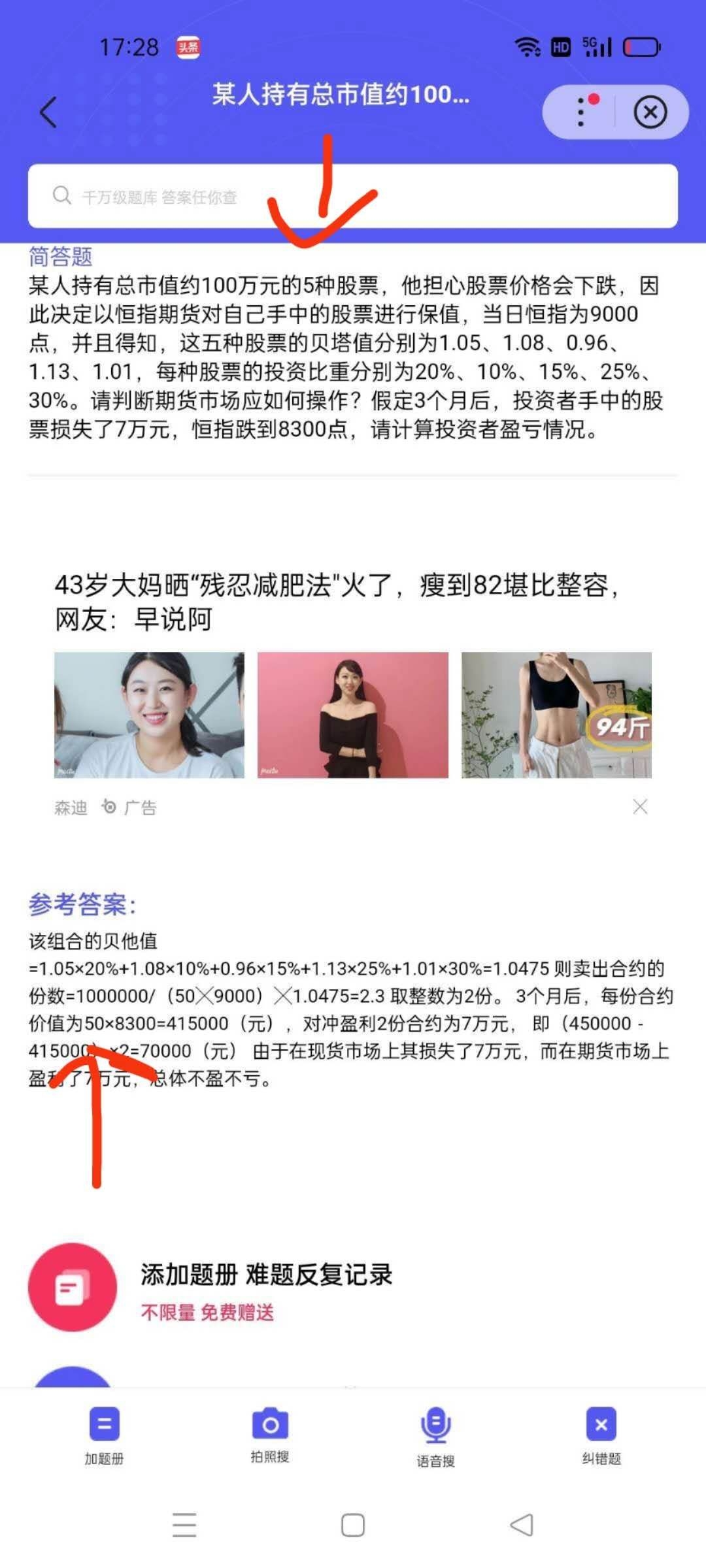Go back using the top-left arrow
This screenshot has width=706, height=1568.
pyautogui.click(x=48, y=112)
